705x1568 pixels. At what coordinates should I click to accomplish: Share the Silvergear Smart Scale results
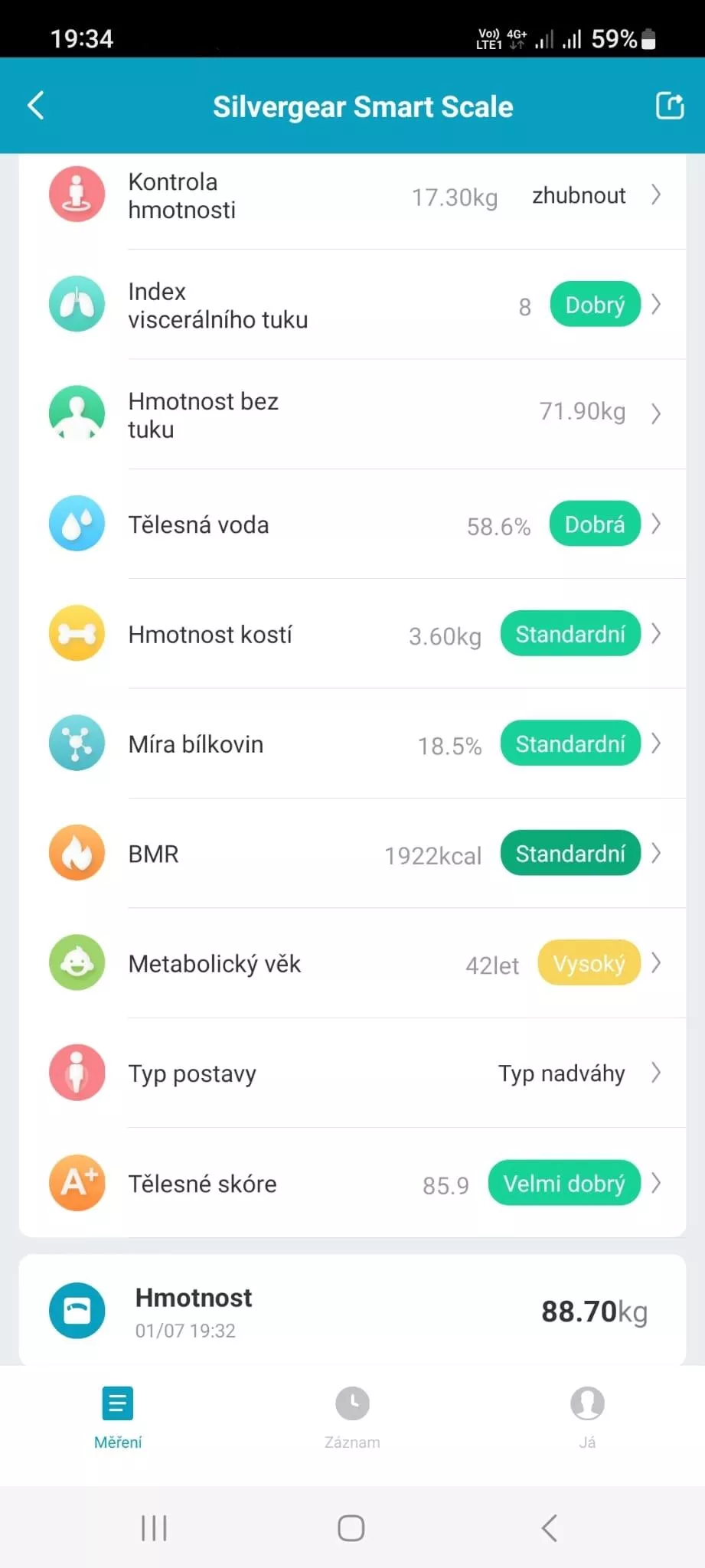pyautogui.click(x=669, y=106)
